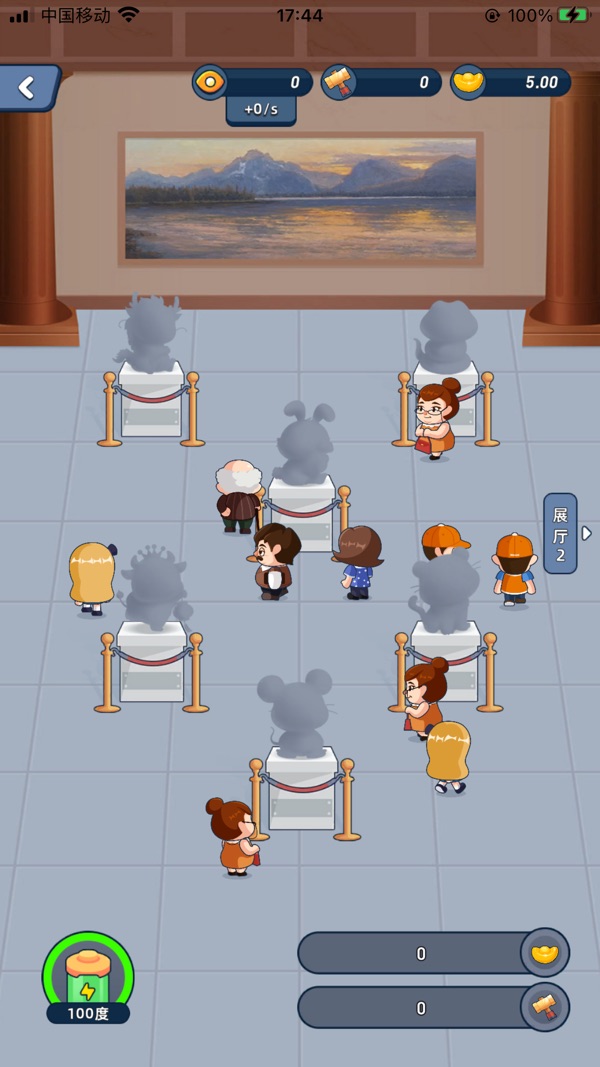This screenshot has width=600, height=1067.
Task: Tap the green 100度 battery button
Action: pyautogui.click(x=88, y=977)
